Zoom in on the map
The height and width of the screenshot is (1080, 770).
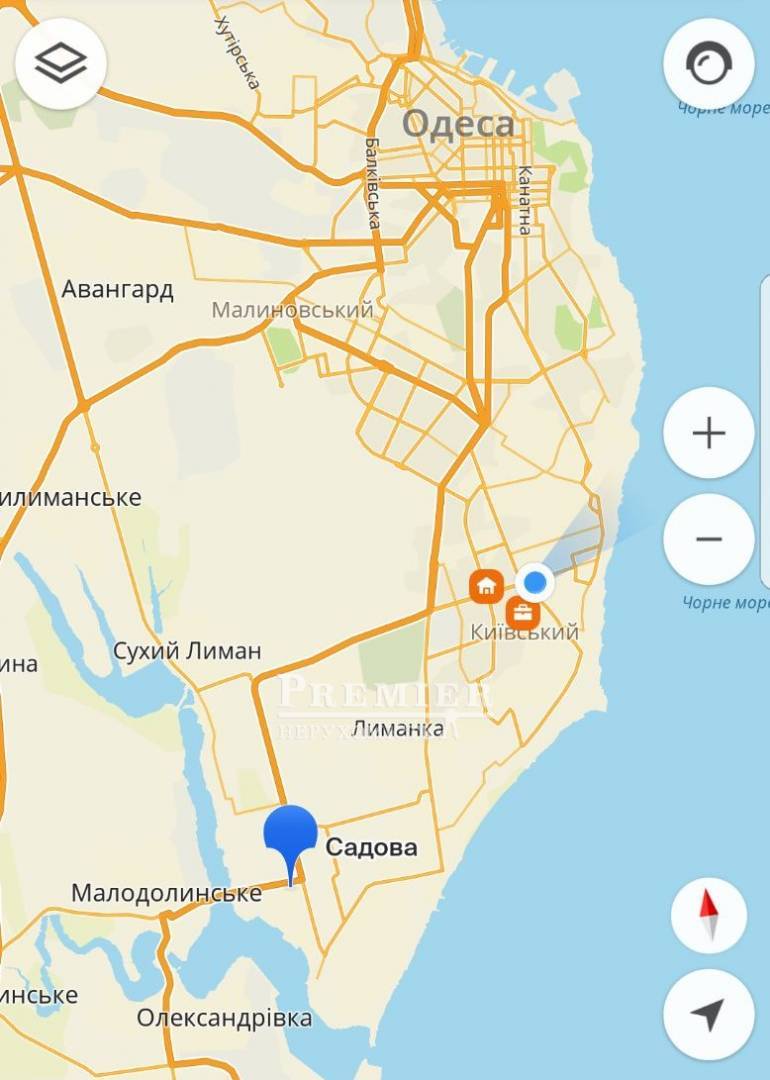708,433
